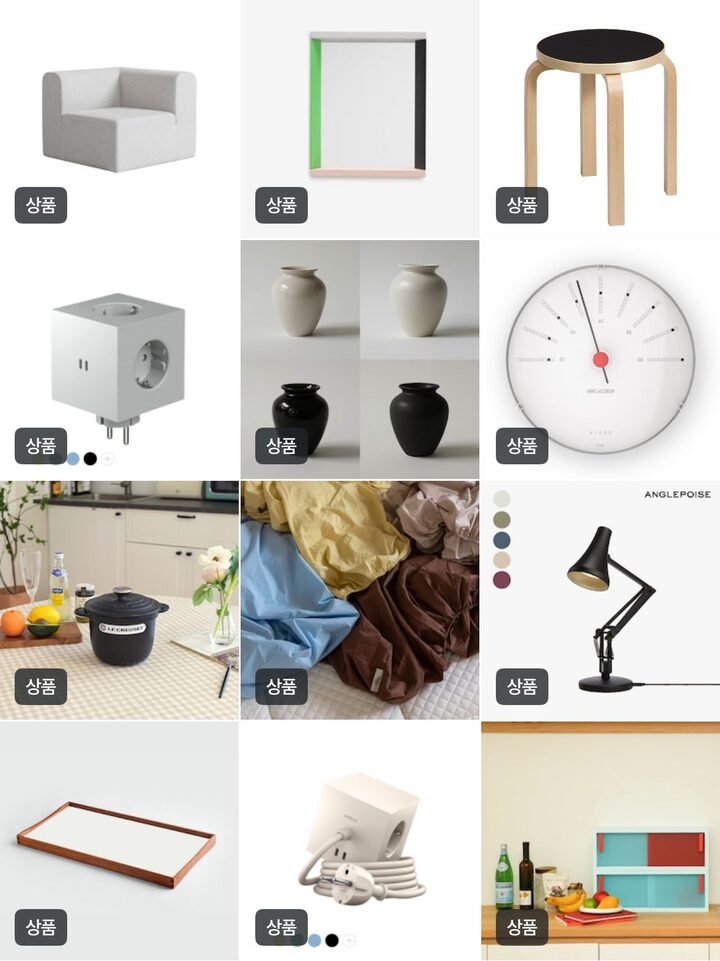
Task: Open the grey corner sofa product tile
Action: pyautogui.click(x=119, y=118)
